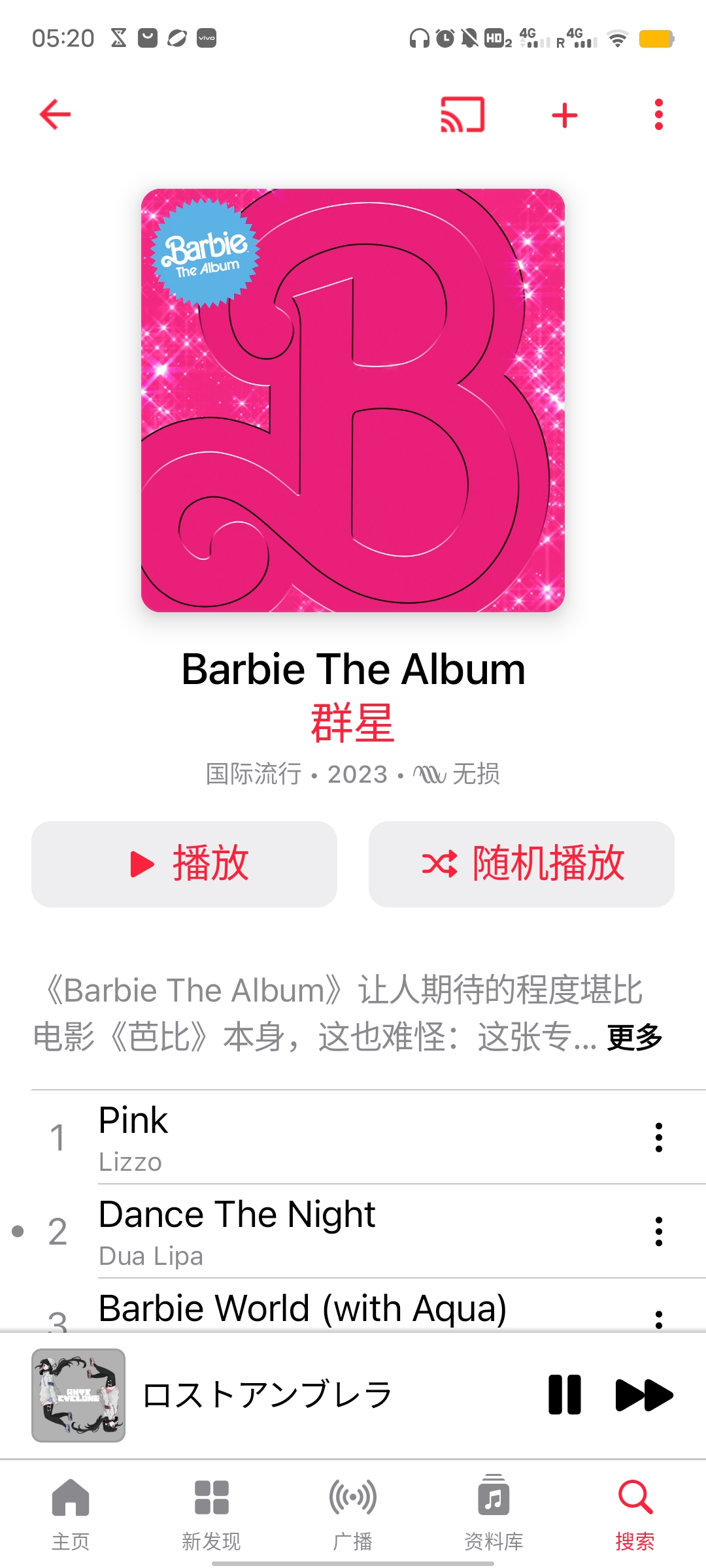
Task: Go back using the red arrow
Action: [x=55, y=115]
